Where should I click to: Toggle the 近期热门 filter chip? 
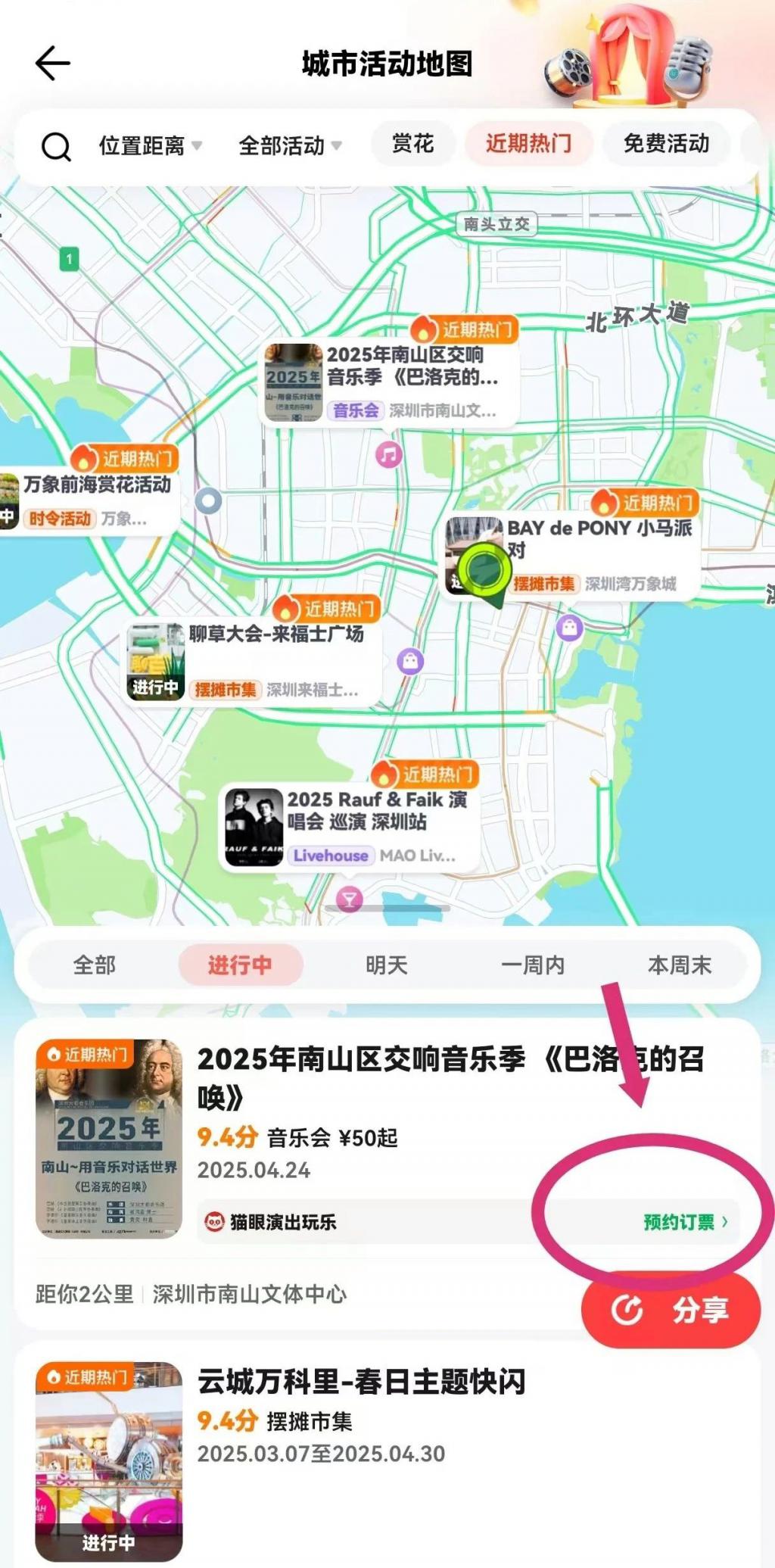click(528, 144)
